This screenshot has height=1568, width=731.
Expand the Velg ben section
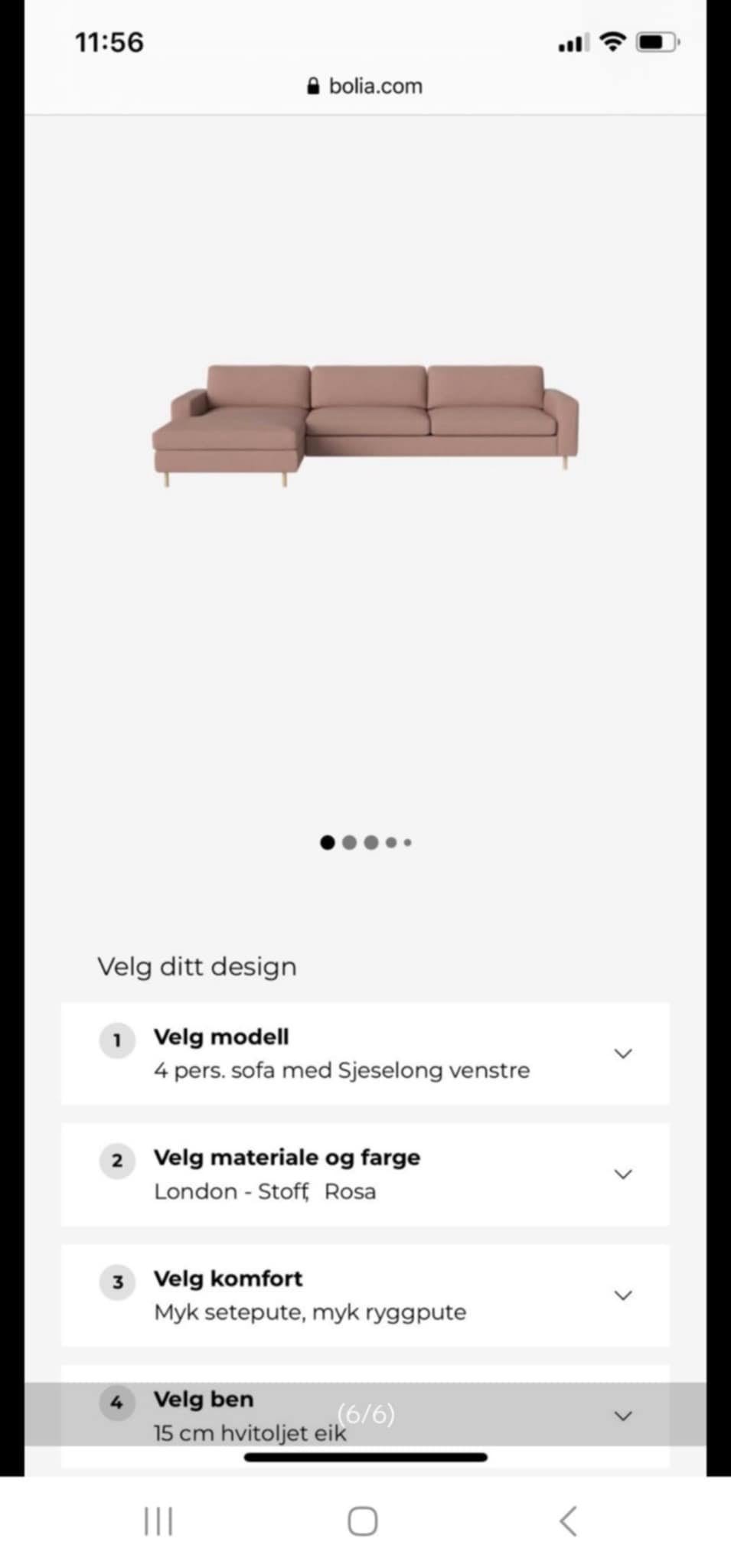623,1415
